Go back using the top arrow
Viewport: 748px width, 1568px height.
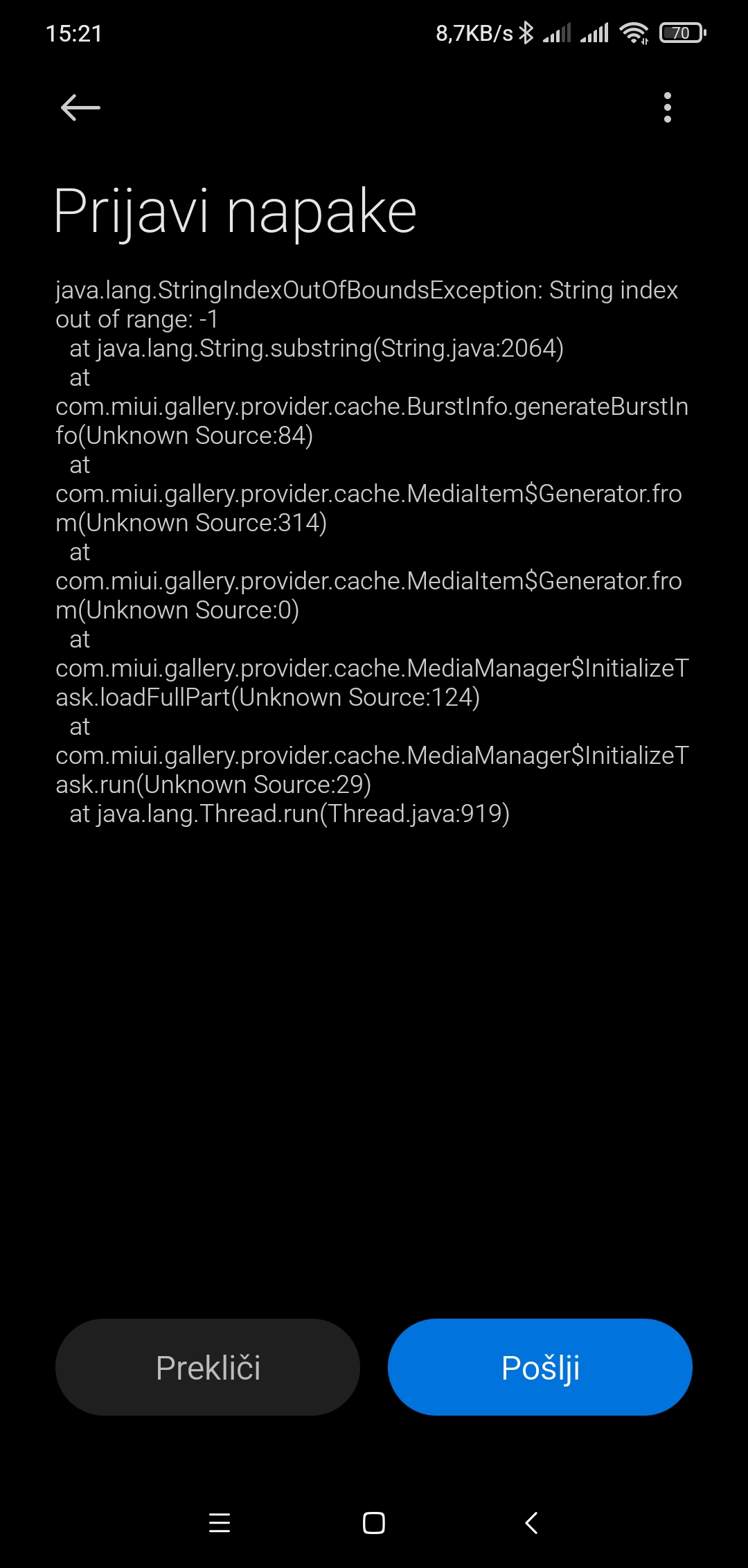(x=80, y=107)
